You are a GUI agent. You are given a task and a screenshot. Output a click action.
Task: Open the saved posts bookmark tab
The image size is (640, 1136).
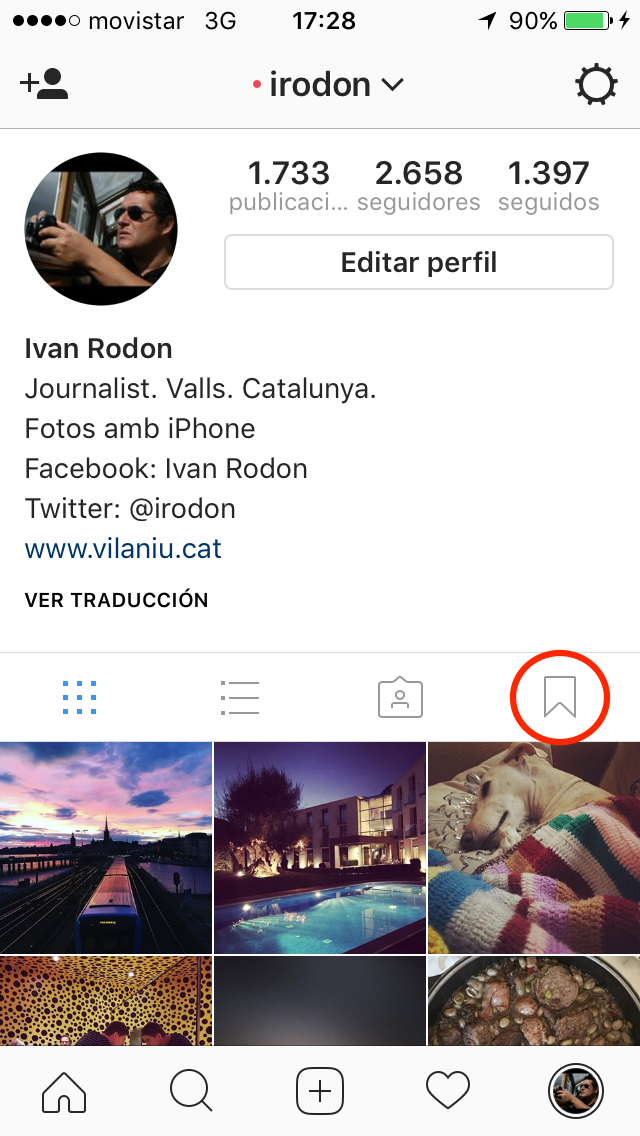560,695
